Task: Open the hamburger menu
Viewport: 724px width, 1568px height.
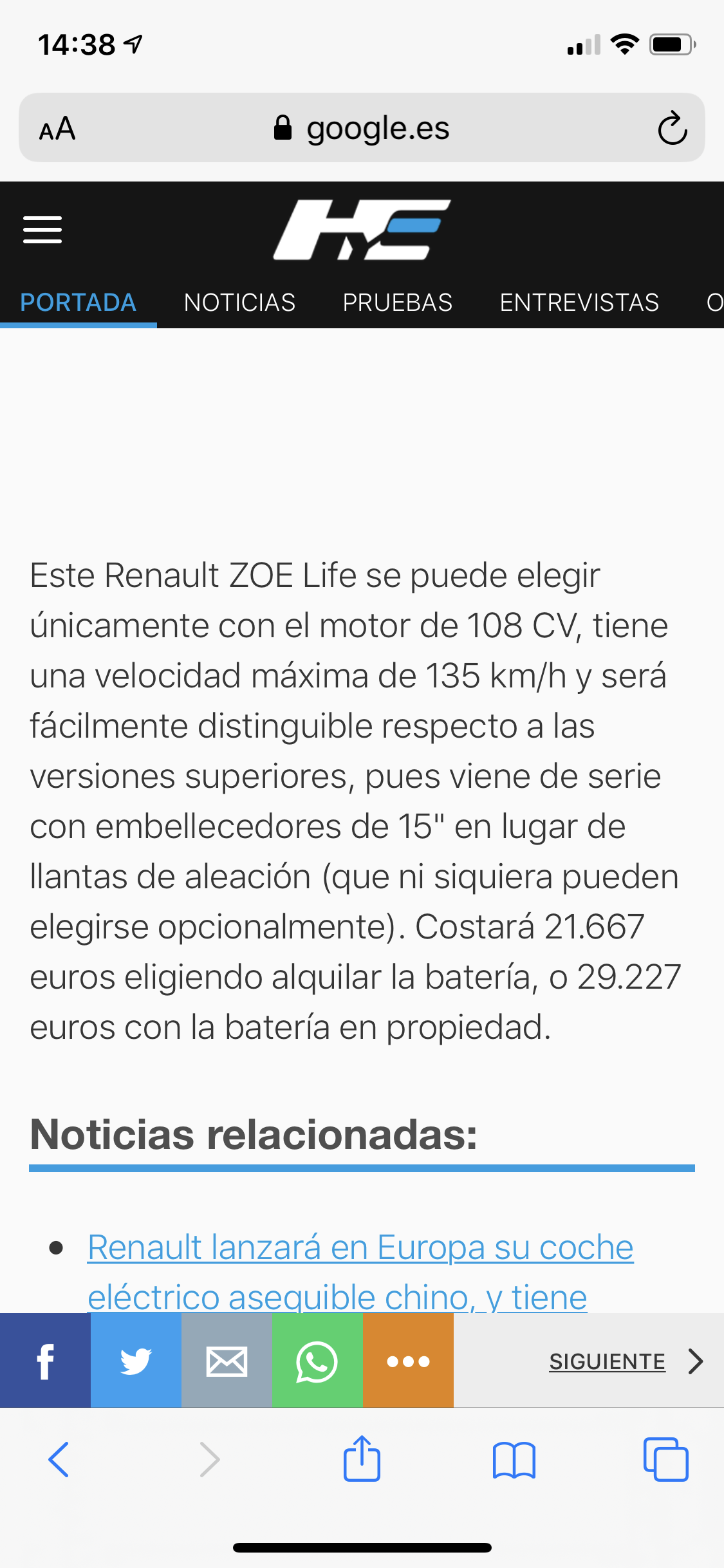Action: click(x=42, y=230)
